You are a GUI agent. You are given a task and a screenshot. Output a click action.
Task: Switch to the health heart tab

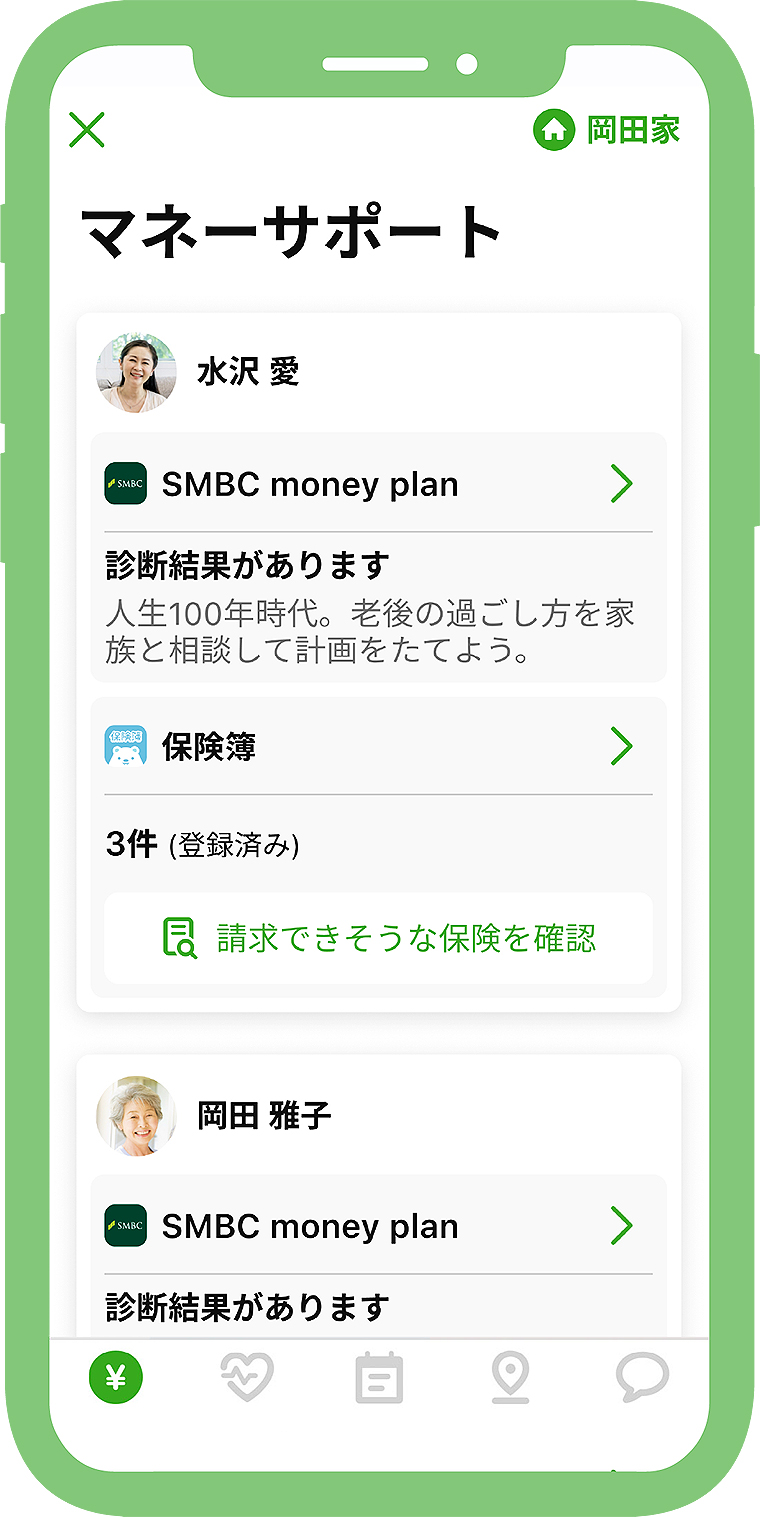point(246,1378)
